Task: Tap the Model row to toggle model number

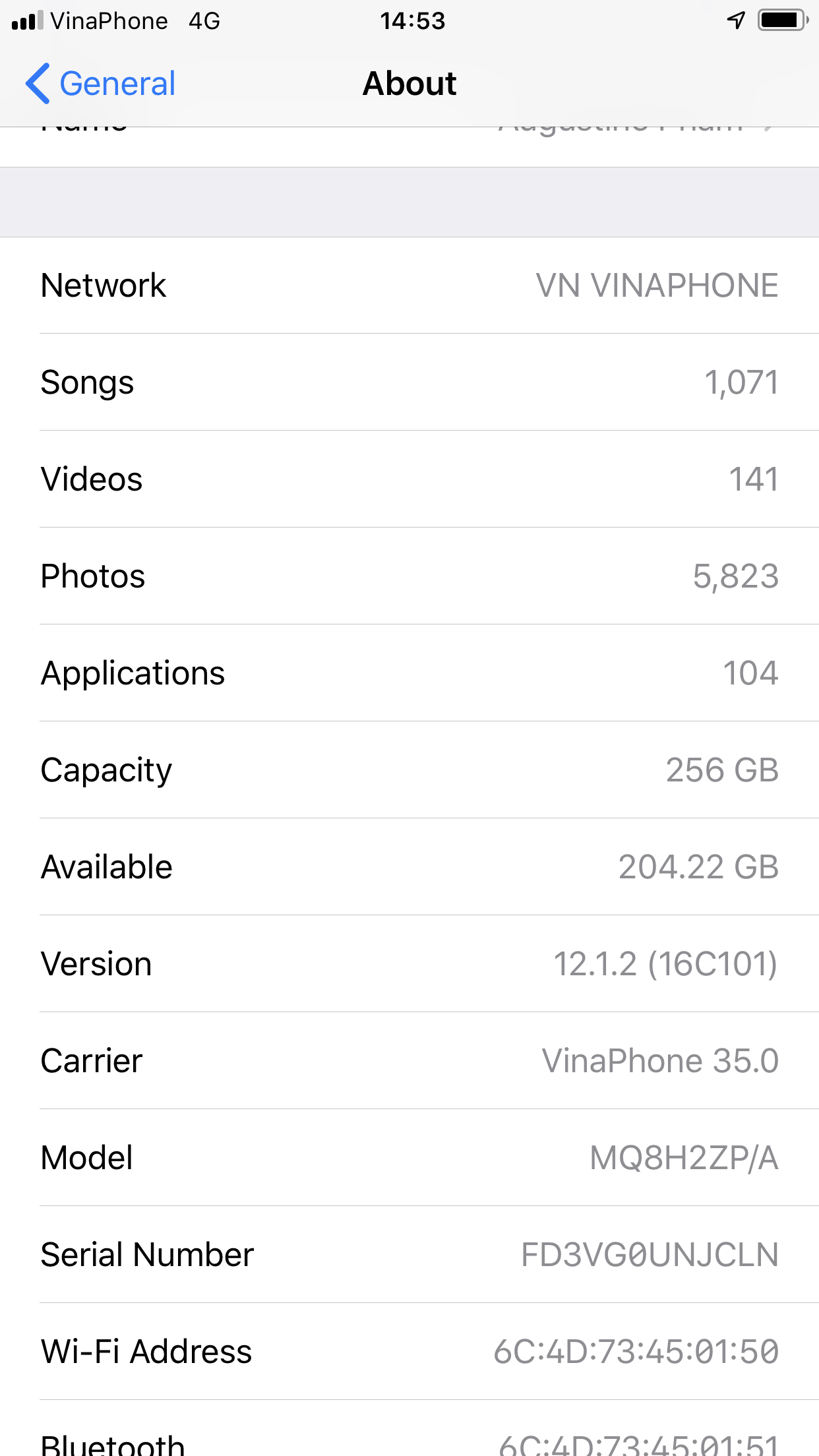Action: (x=409, y=1157)
